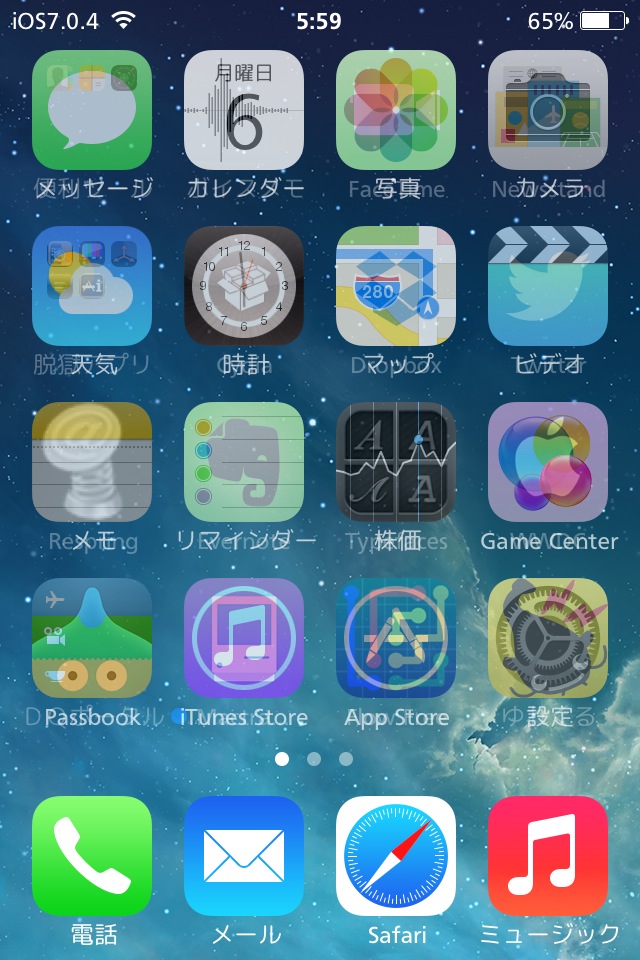Open the メモ app
This screenshot has height=960, width=640.
point(92,462)
